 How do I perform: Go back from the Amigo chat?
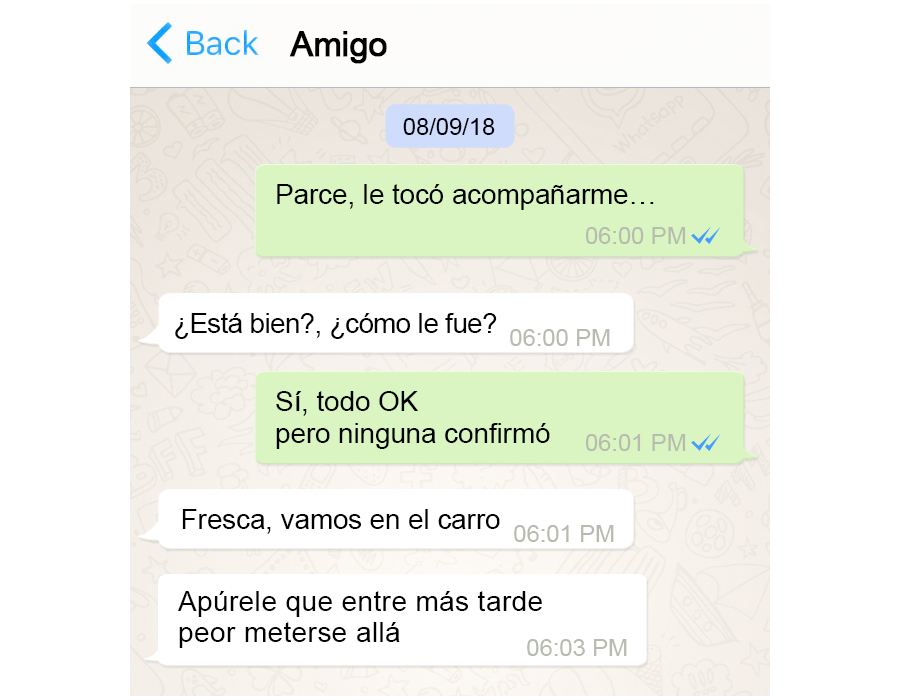pyautogui.click(x=202, y=44)
